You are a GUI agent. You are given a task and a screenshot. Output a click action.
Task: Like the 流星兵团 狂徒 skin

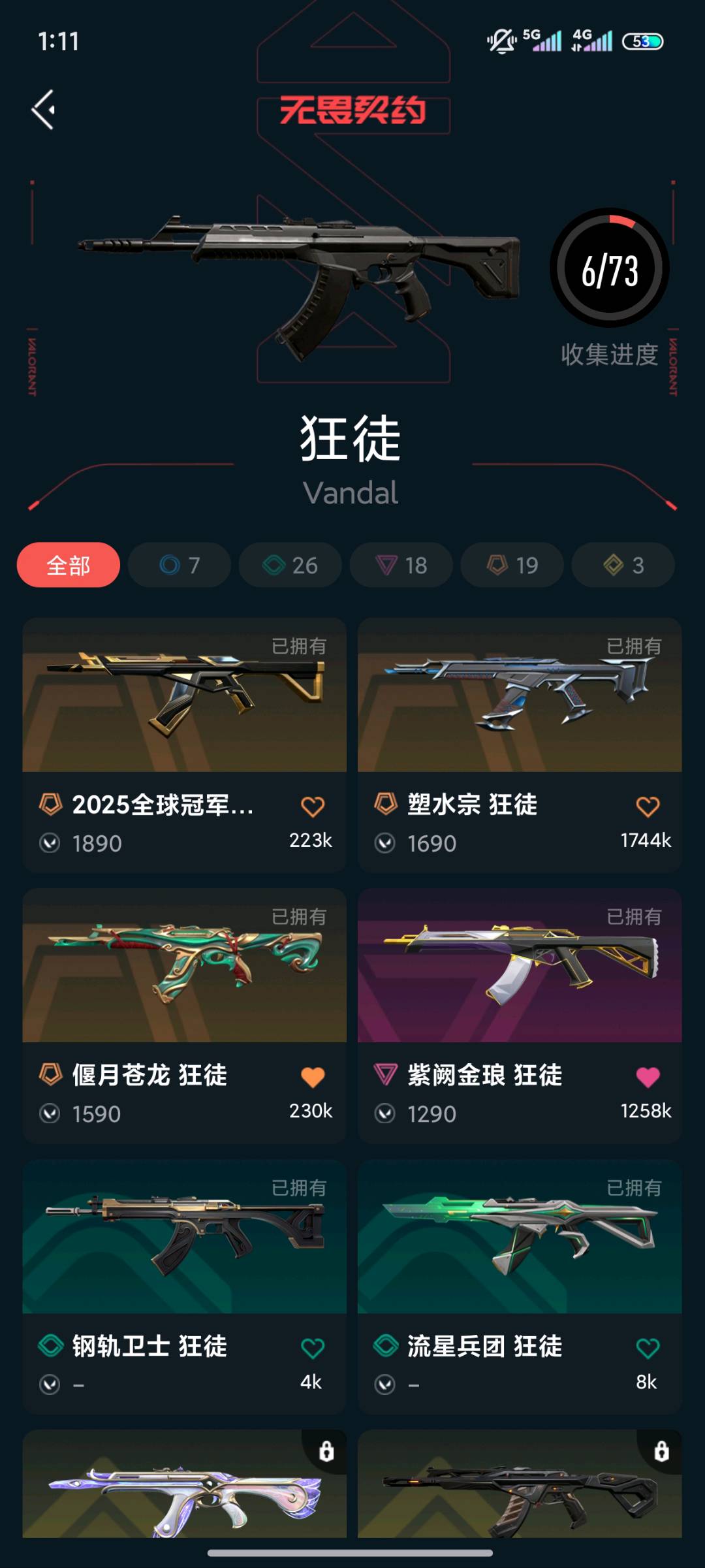point(648,1348)
